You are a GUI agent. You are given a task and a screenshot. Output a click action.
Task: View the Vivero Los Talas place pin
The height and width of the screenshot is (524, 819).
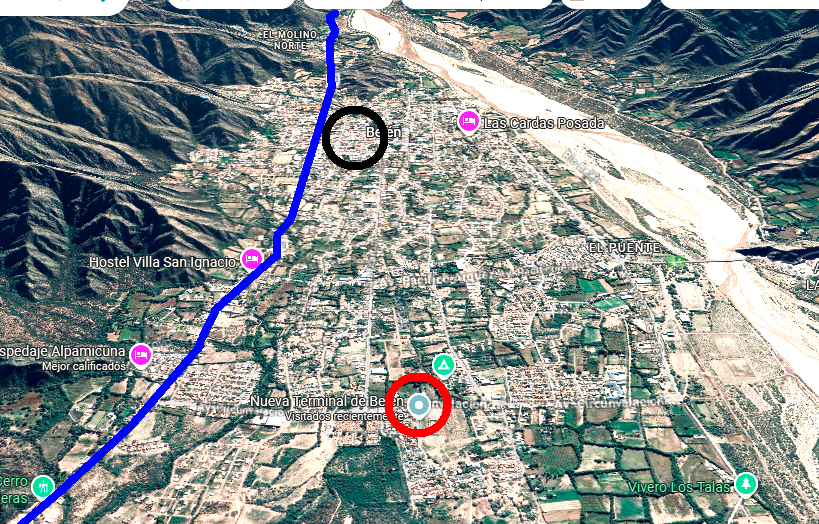coord(745,484)
